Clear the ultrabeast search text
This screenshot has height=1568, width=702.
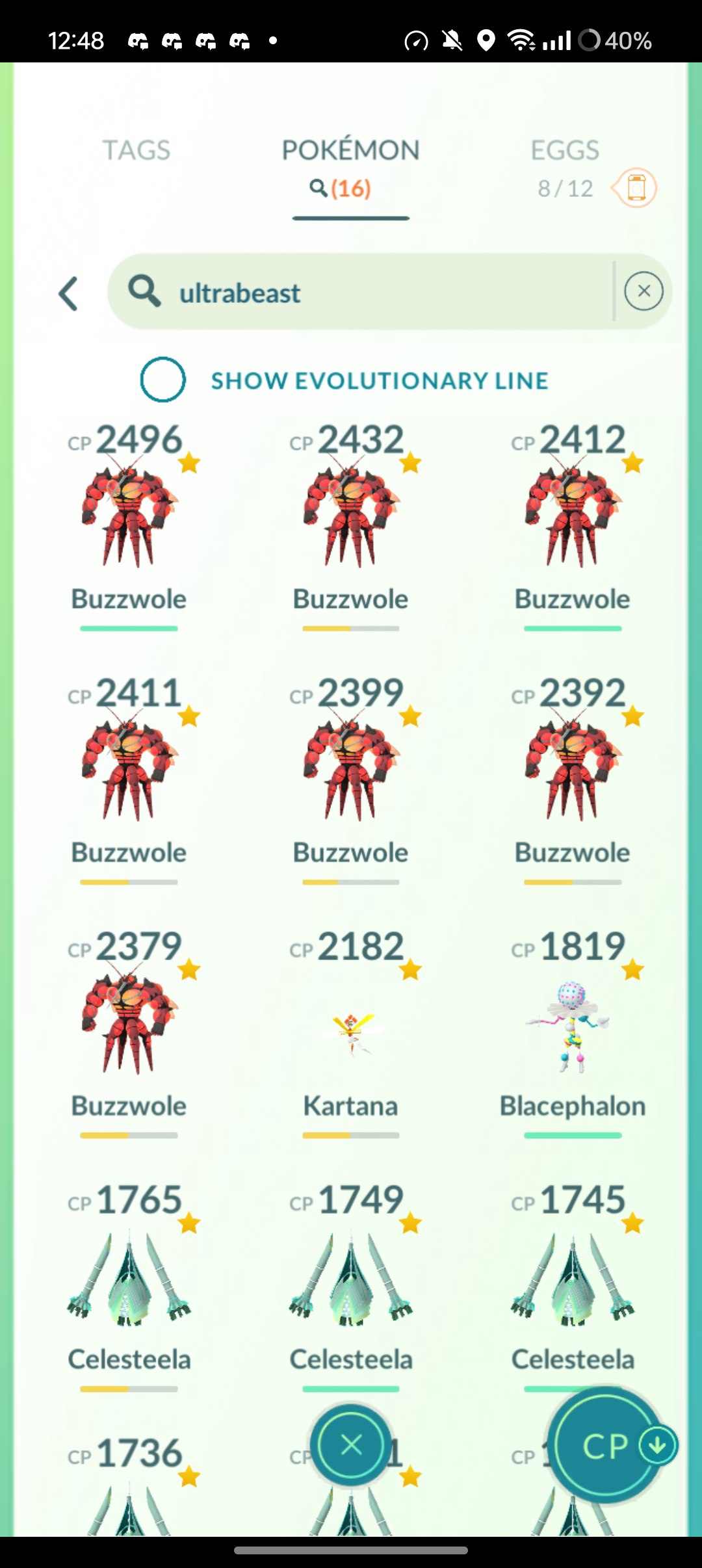pyautogui.click(x=643, y=291)
